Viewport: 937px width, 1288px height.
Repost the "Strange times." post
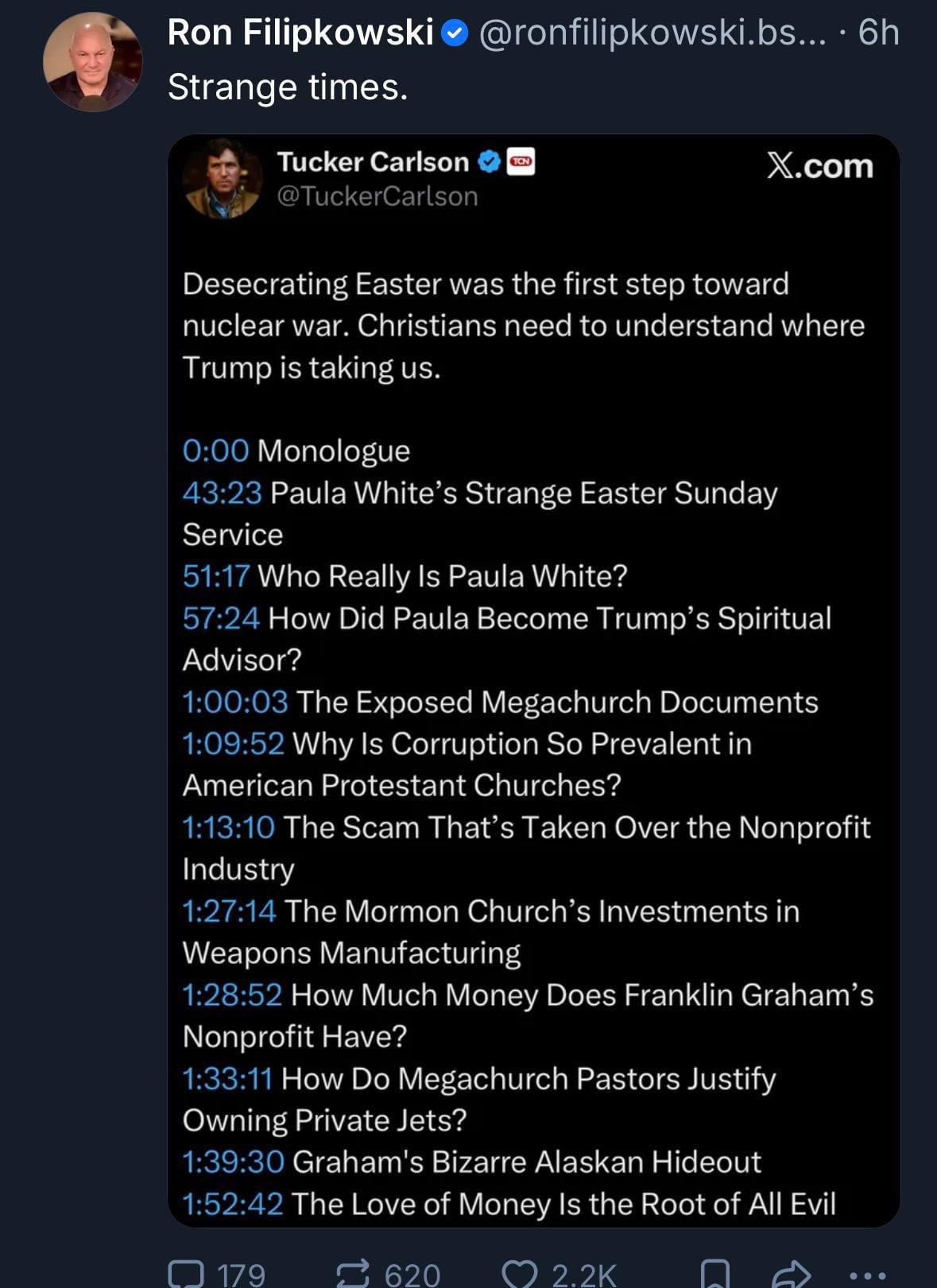coord(354,1273)
